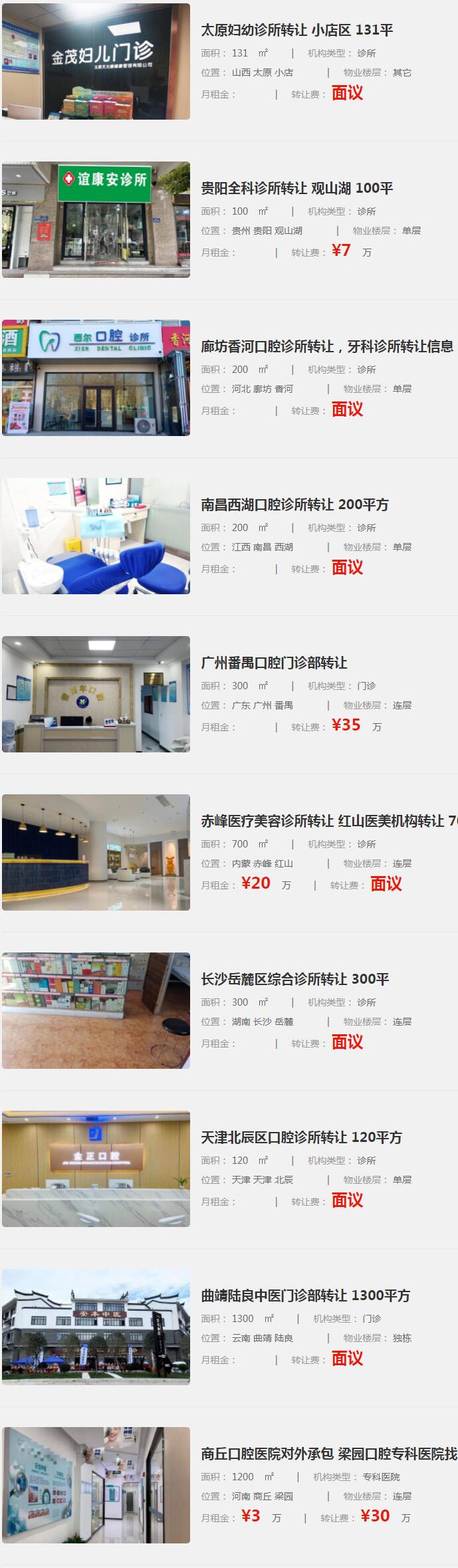View the 商丘口腔医院对外承包 listing
The height and width of the screenshot is (1568, 458).
pyautogui.click(x=328, y=1454)
